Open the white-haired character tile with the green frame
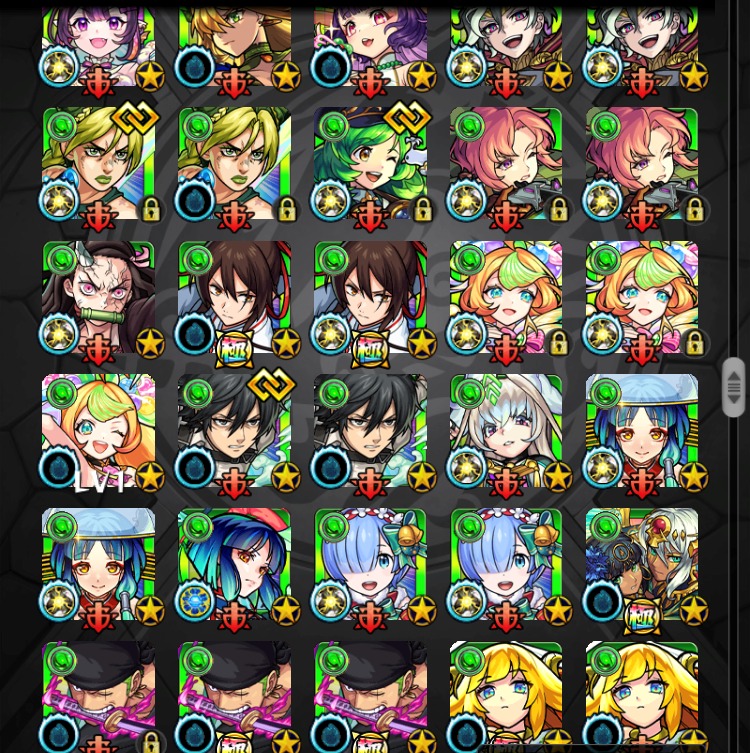 tap(506, 432)
